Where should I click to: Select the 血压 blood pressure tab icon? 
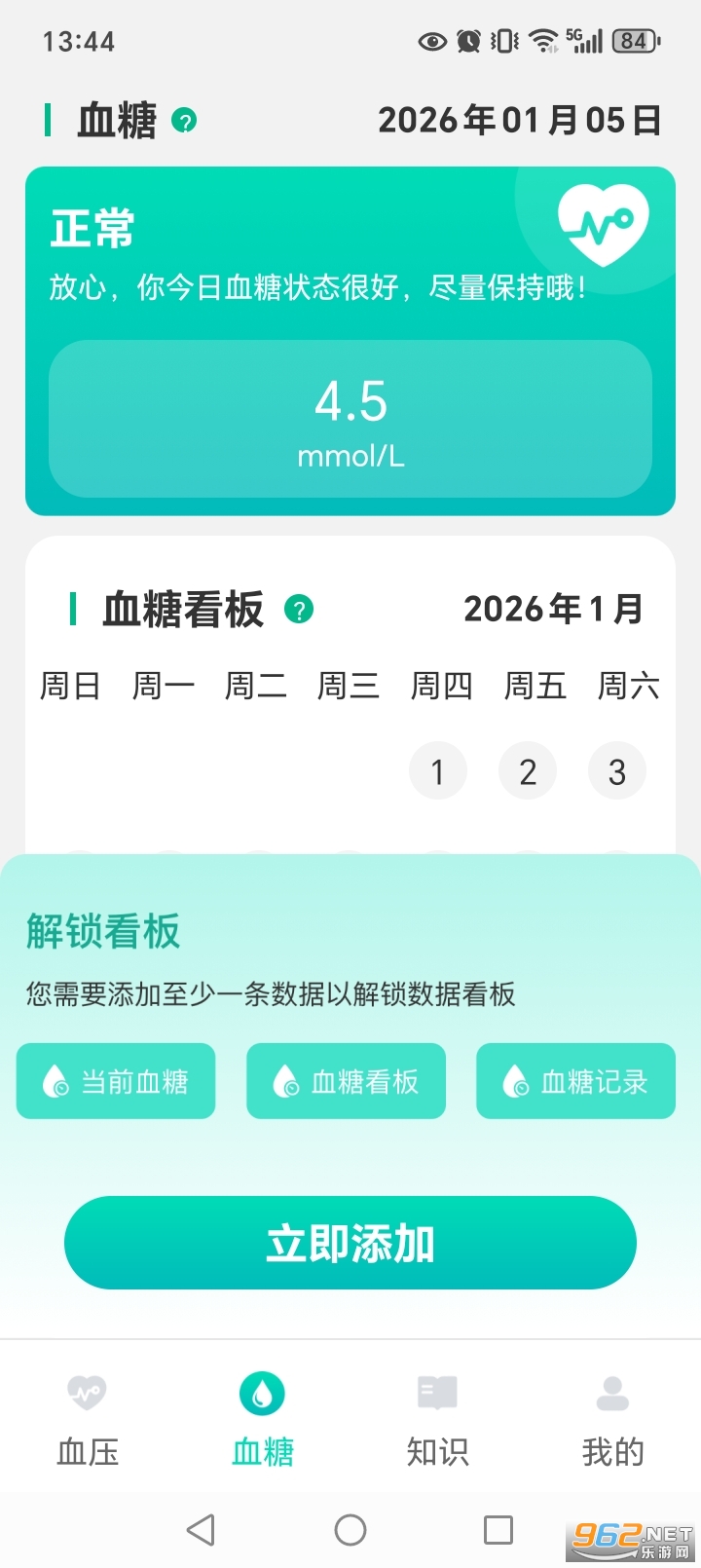click(x=87, y=1395)
